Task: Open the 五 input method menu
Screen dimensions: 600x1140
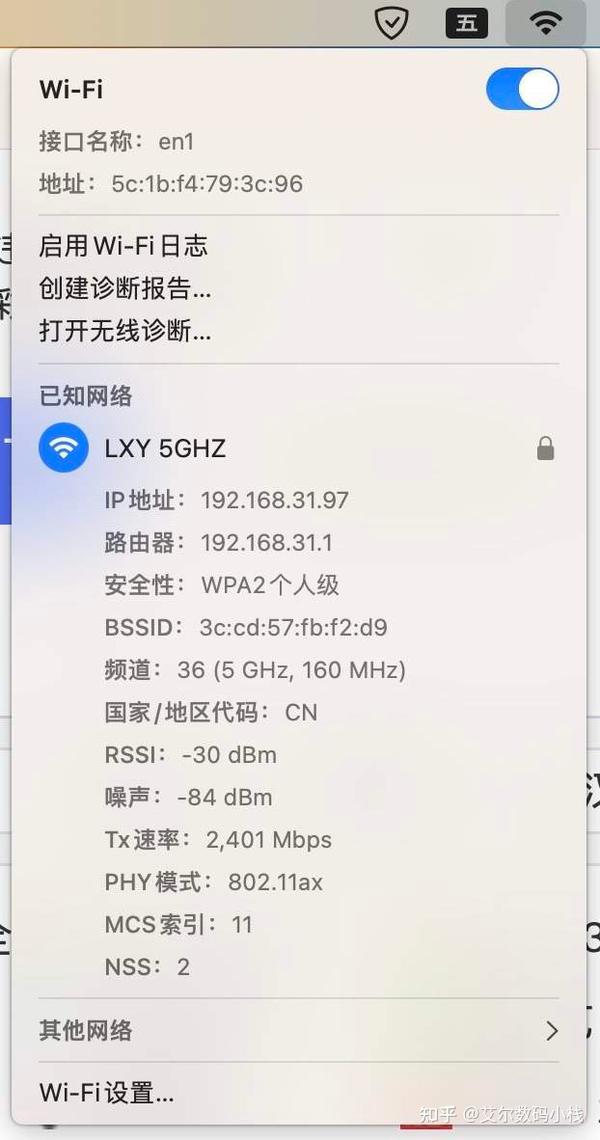Action: click(x=465, y=23)
